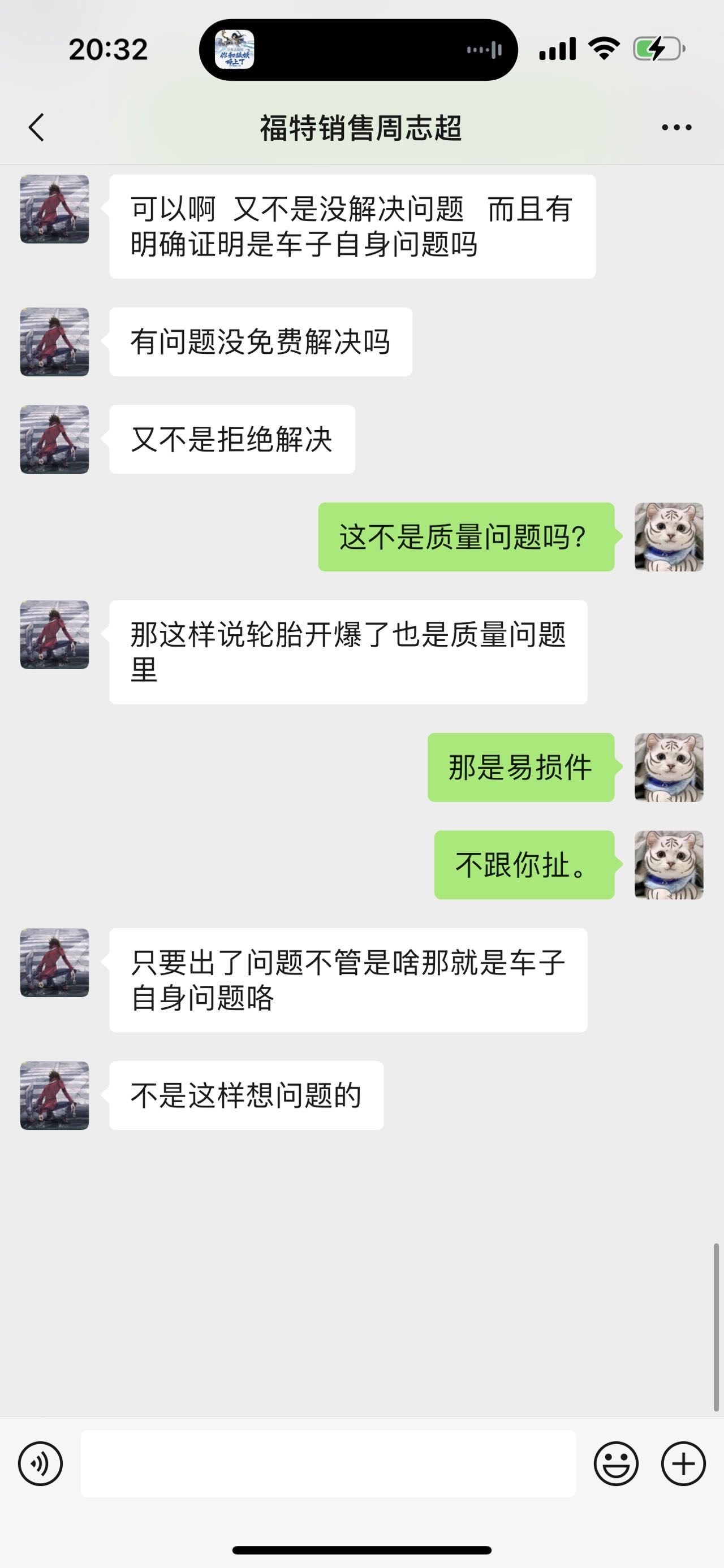
Task: Open the plus attachment menu
Action: point(683,1464)
